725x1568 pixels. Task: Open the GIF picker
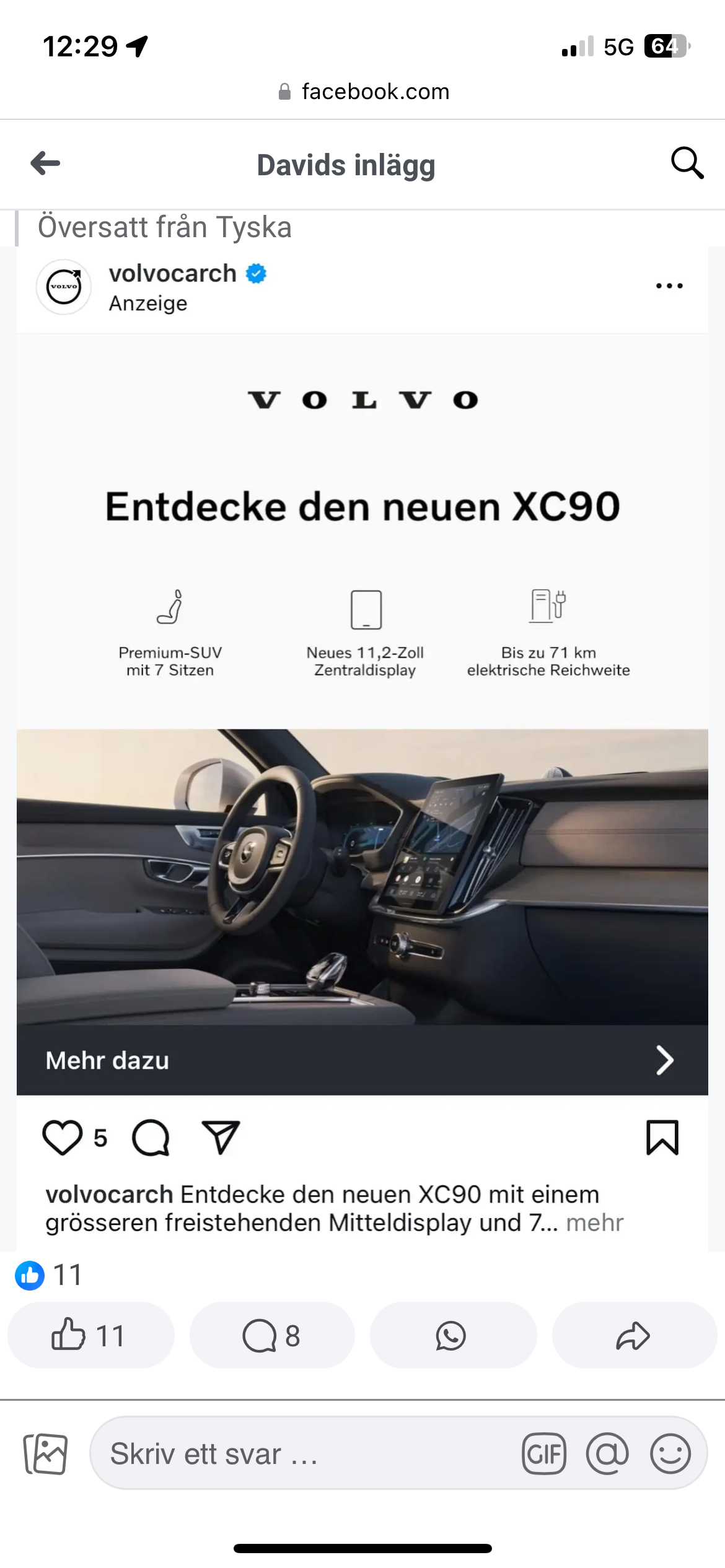click(x=543, y=1453)
